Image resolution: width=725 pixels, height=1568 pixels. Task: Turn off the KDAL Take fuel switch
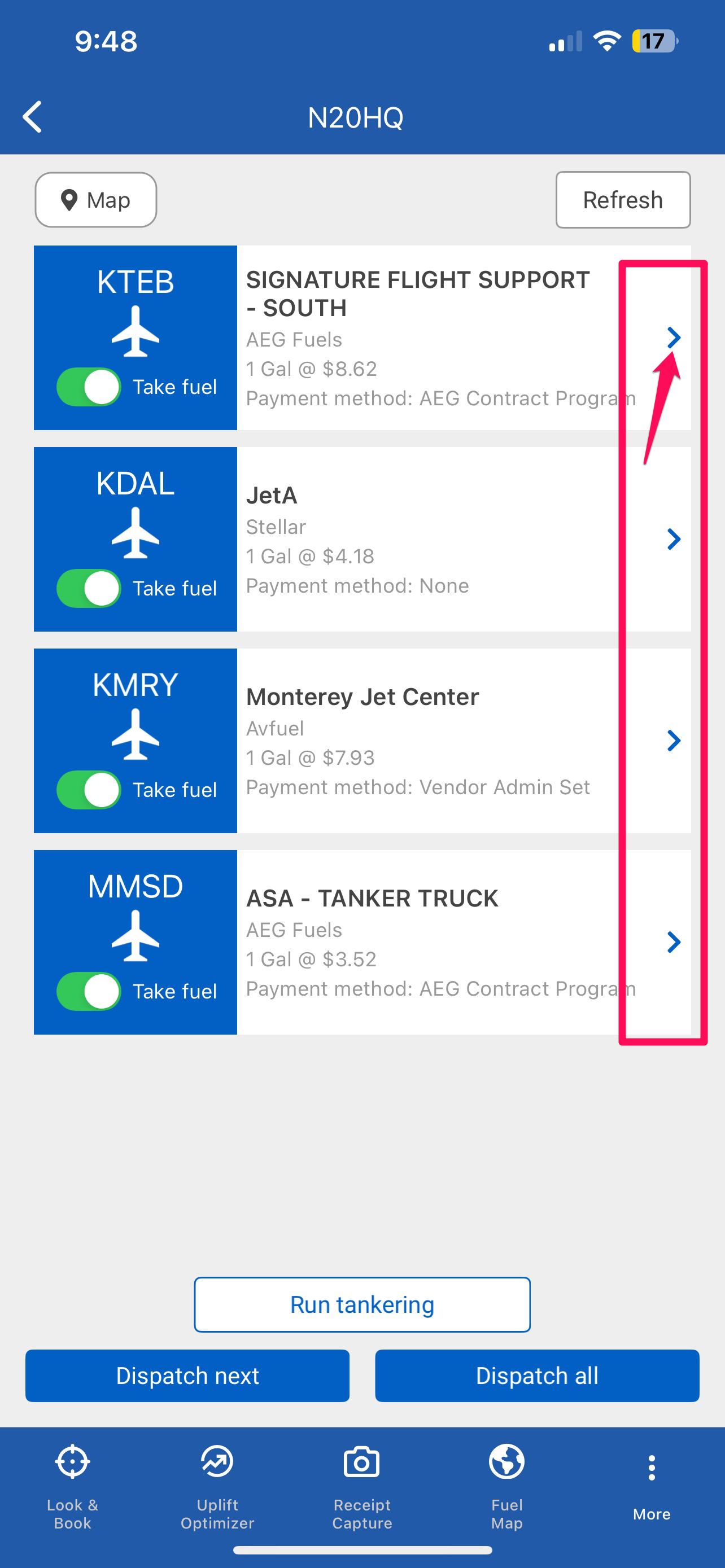pos(89,588)
